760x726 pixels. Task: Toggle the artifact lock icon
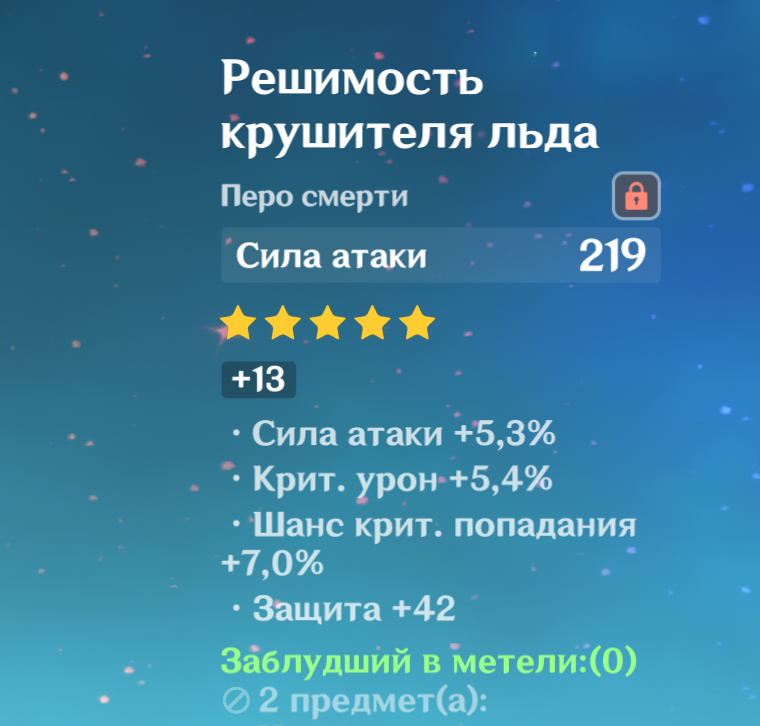point(636,196)
